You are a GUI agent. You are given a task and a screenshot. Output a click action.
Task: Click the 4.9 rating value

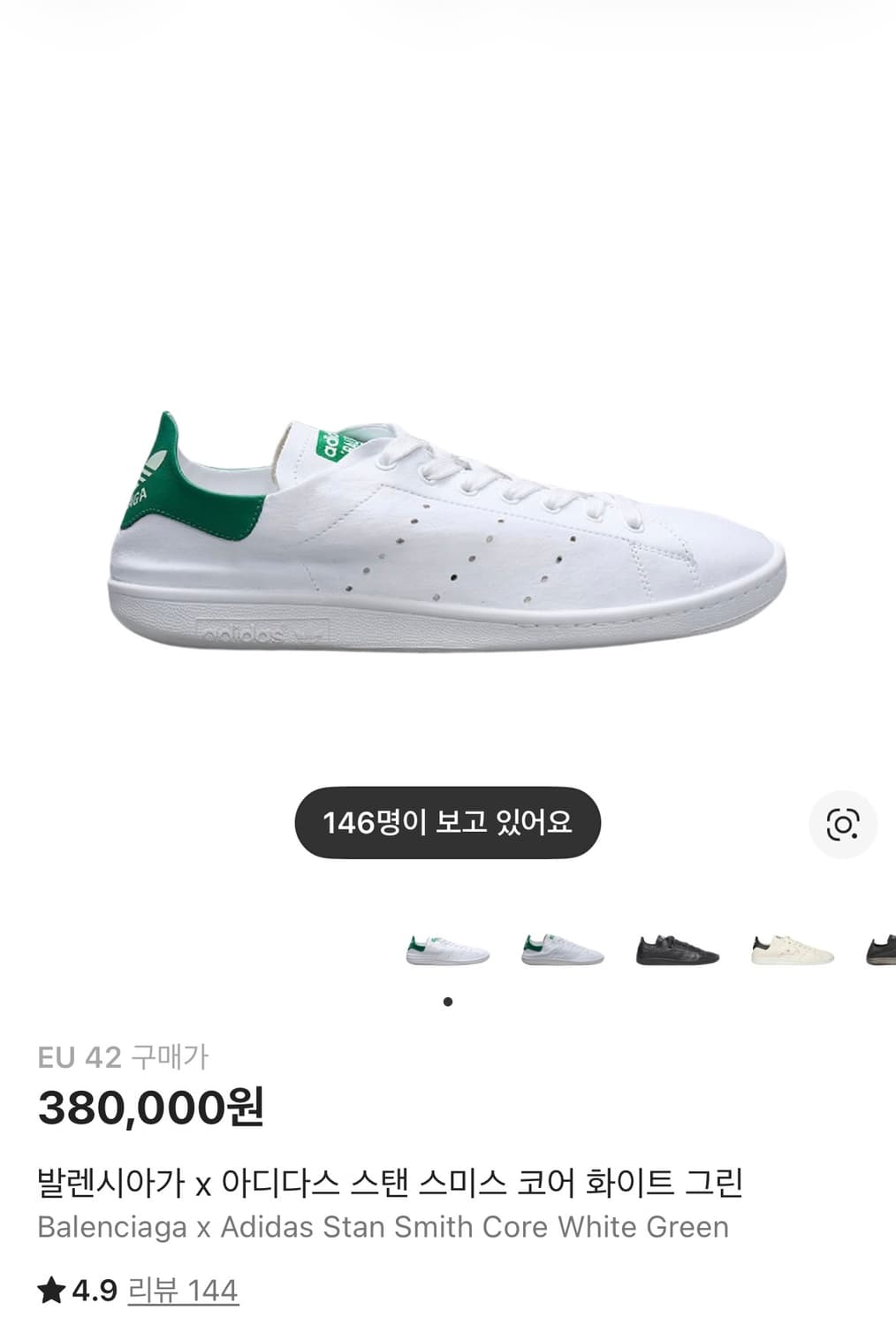92,1290
